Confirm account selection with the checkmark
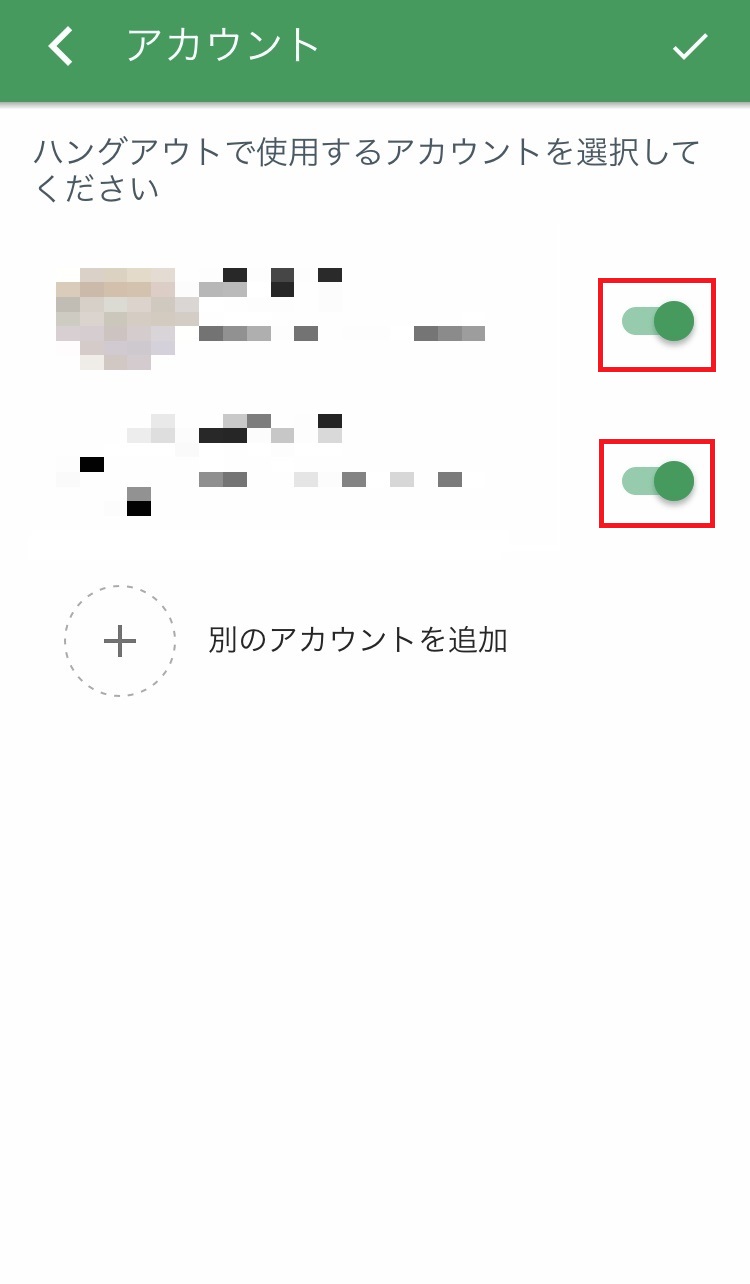The width and height of the screenshot is (750, 1284). [x=690, y=47]
